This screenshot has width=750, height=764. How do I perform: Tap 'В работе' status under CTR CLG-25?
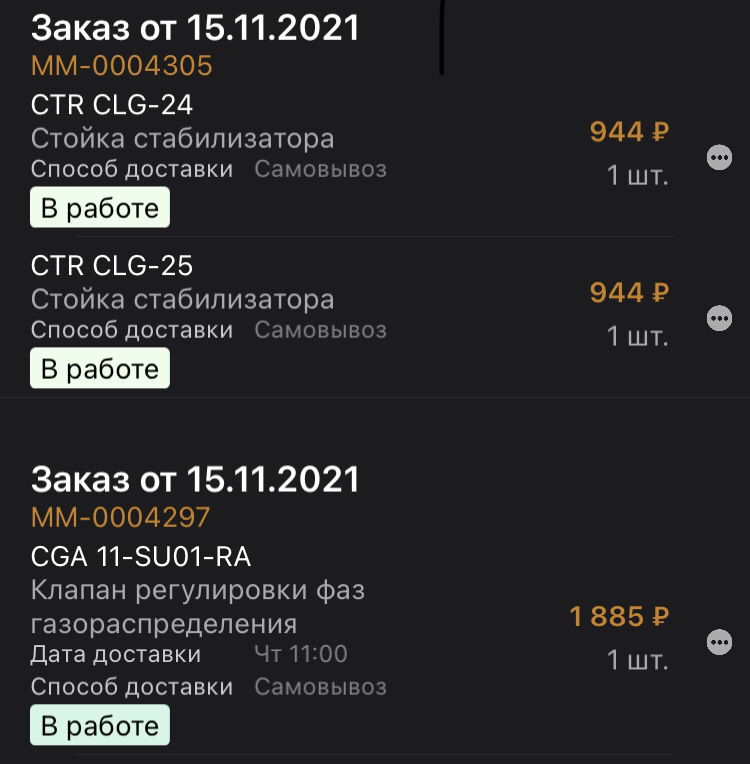100,367
